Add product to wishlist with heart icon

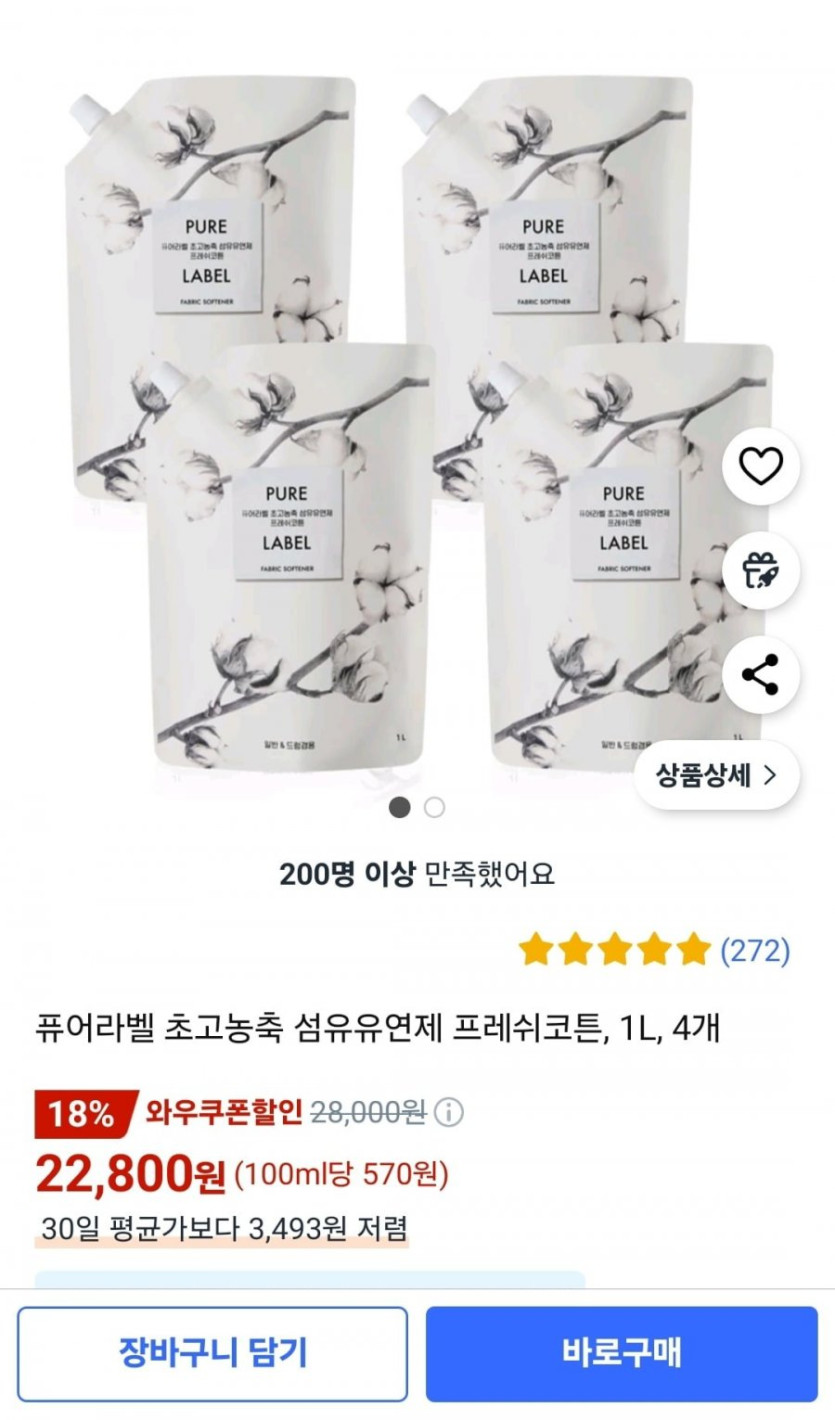(x=761, y=466)
